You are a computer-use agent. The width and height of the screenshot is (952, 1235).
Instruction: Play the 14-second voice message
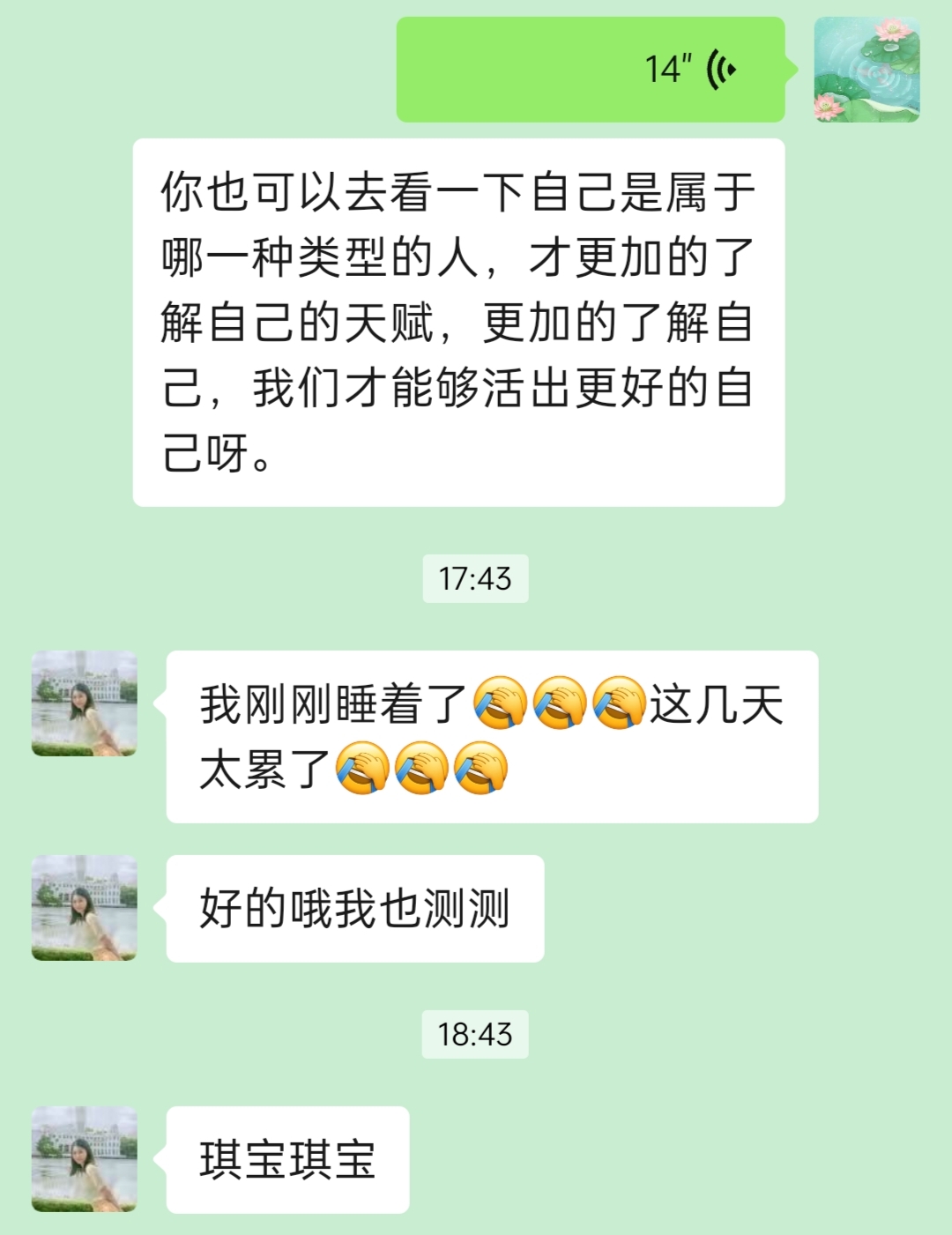point(591,70)
